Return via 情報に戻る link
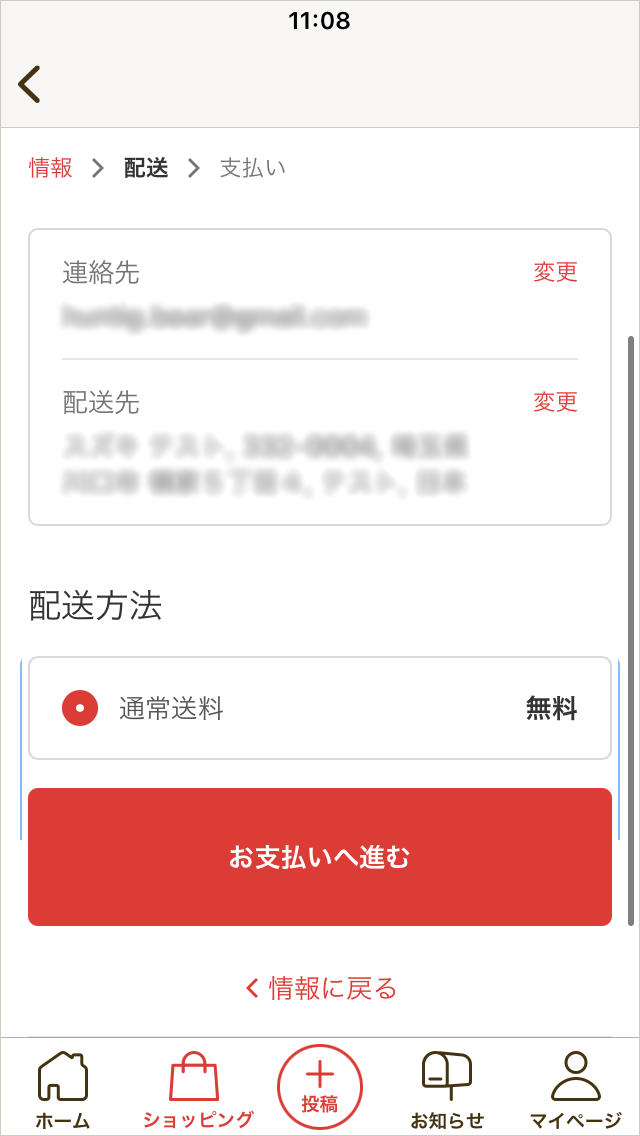The height and width of the screenshot is (1136, 640). 320,989
